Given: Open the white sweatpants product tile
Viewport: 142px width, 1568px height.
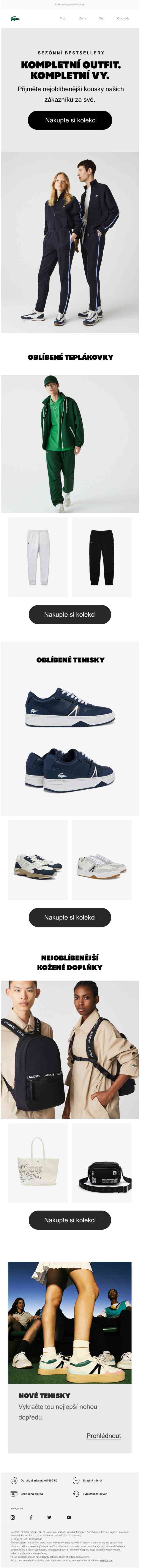Looking at the screenshot, I should (x=38, y=557).
